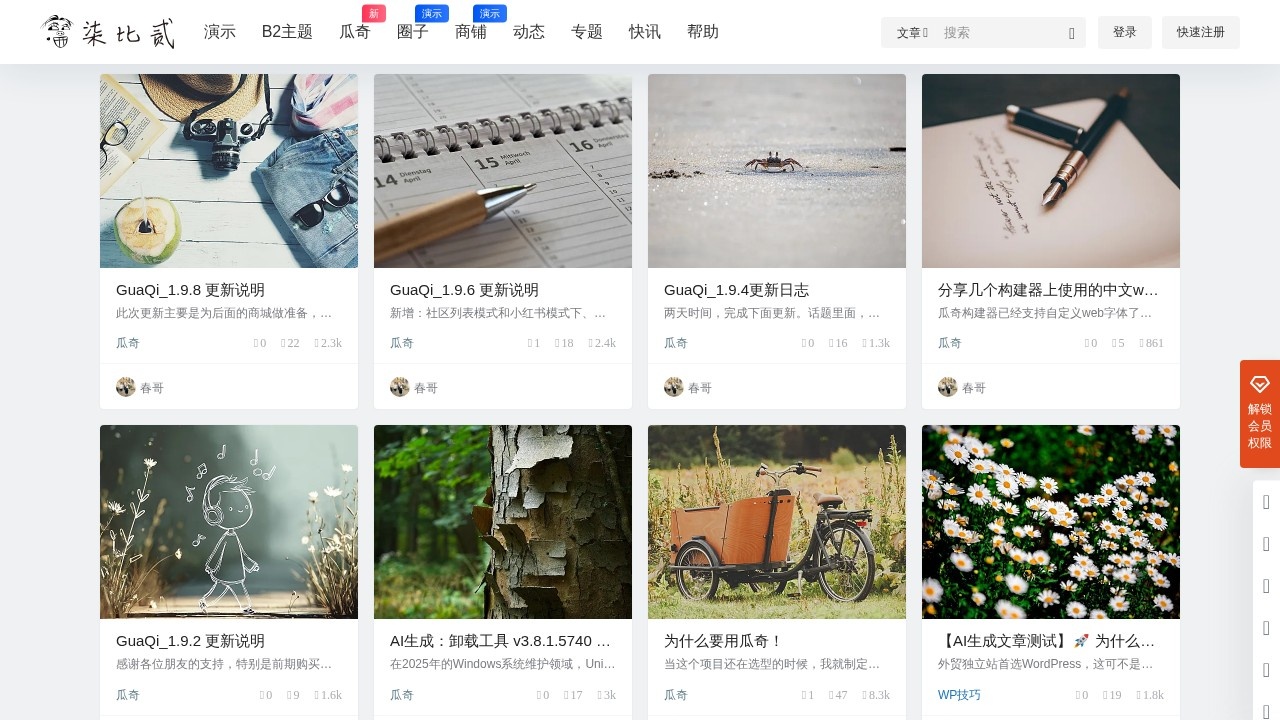View the 动态 feed
The width and height of the screenshot is (1280, 720).
[x=529, y=32]
